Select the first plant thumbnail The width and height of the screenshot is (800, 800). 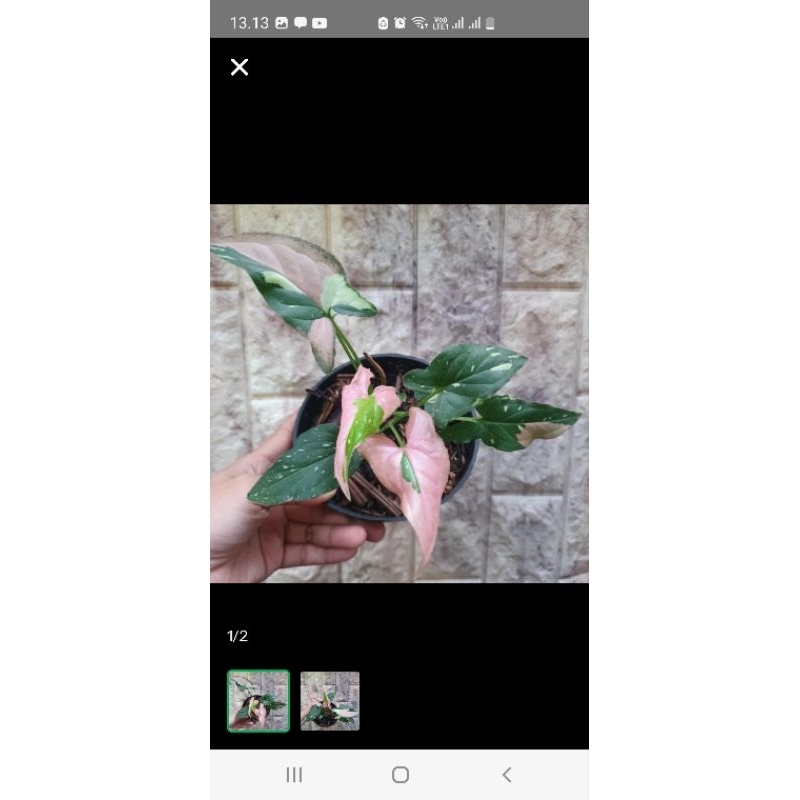pyautogui.click(x=258, y=700)
